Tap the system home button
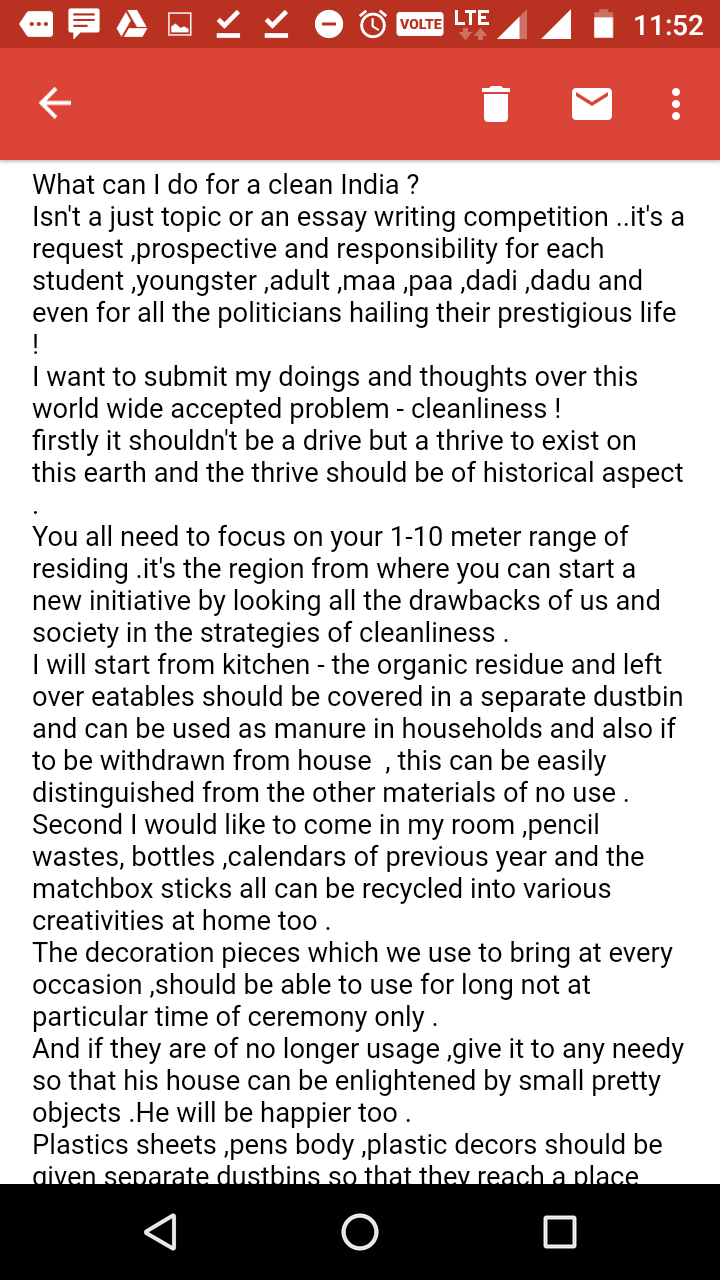The height and width of the screenshot is (1280, 720). (360, 1232)
